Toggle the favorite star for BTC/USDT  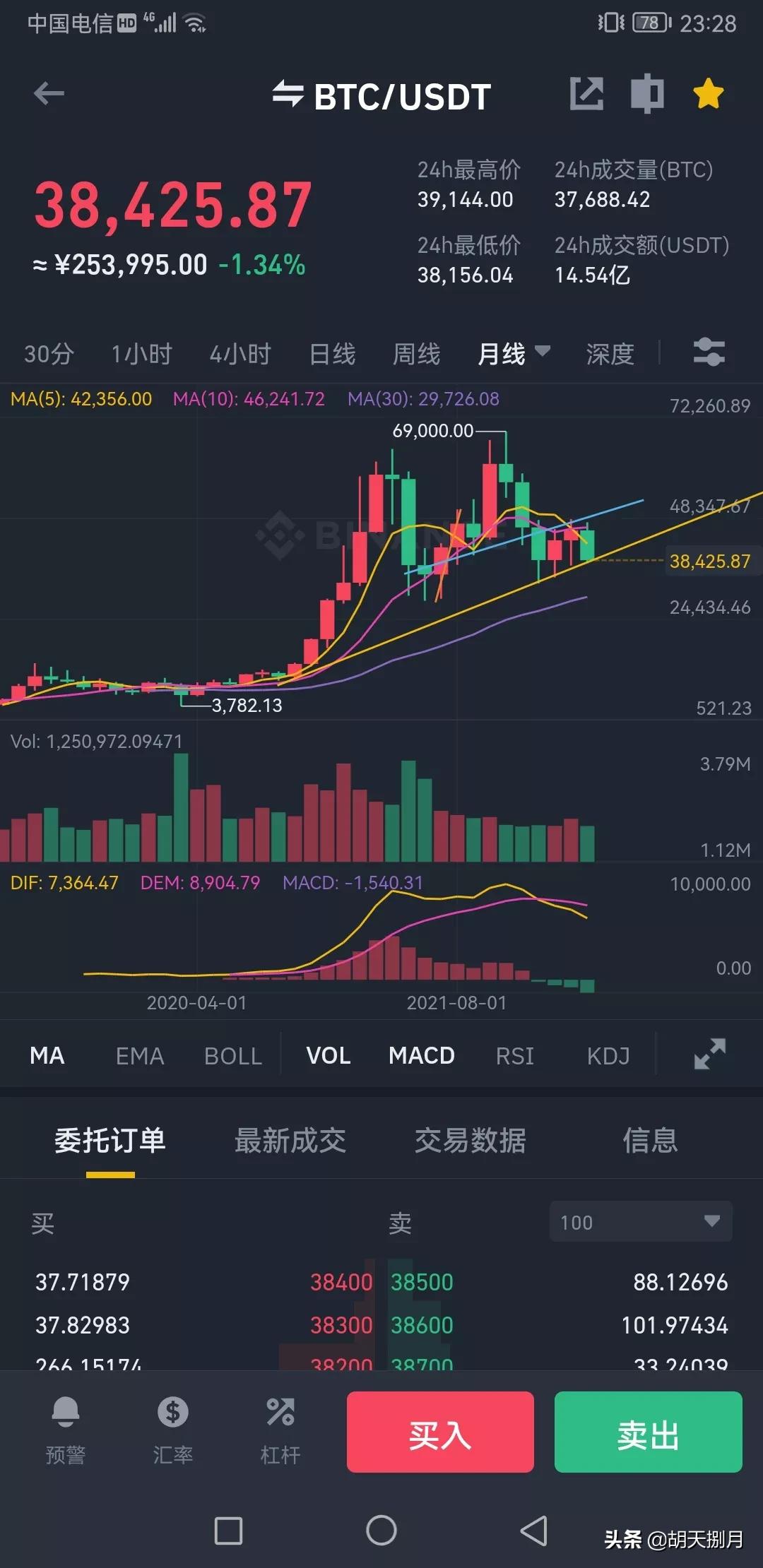pyautogui.click(x=709, y=94)
